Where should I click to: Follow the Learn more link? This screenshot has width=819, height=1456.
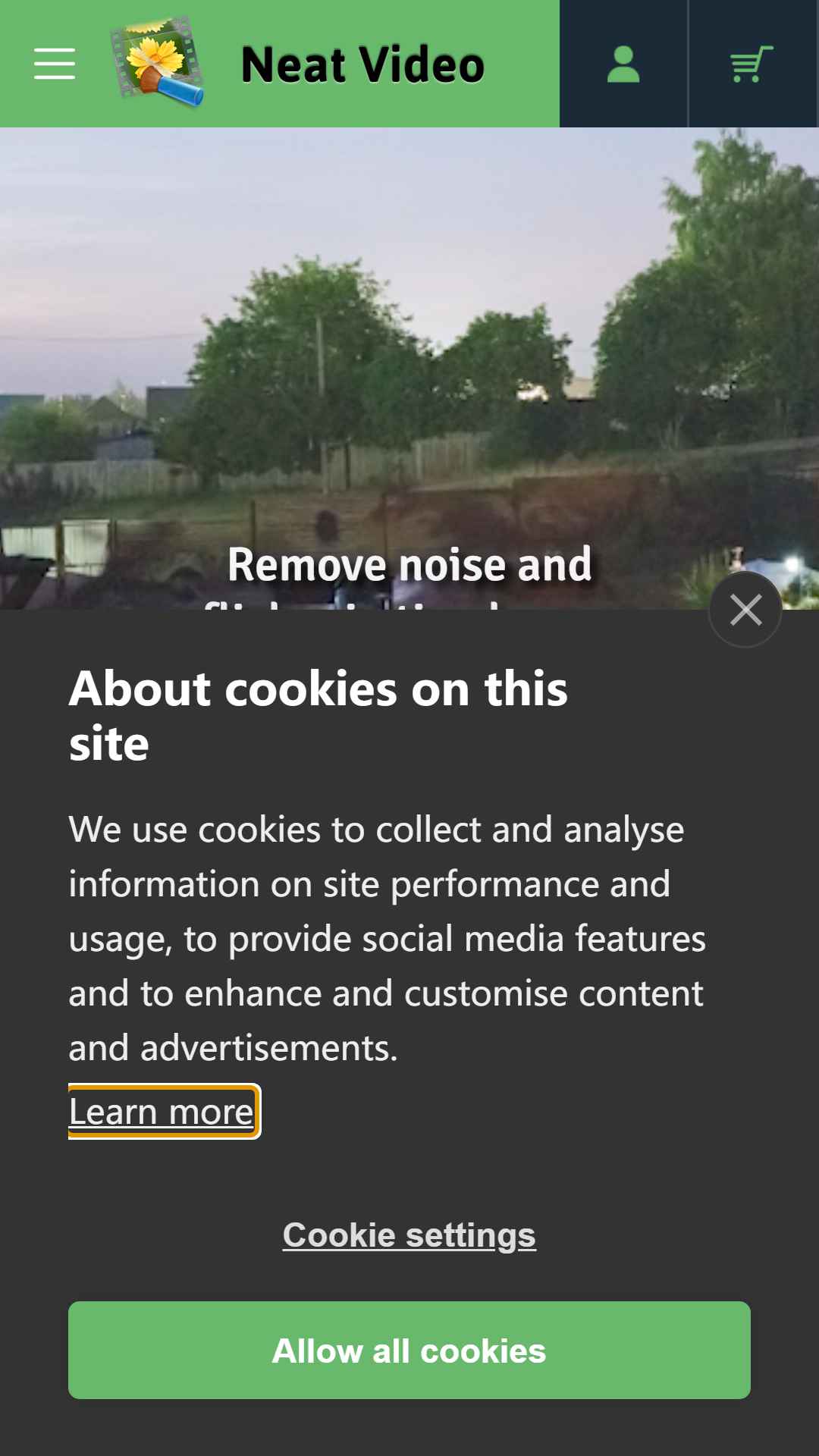[162, 1112]
